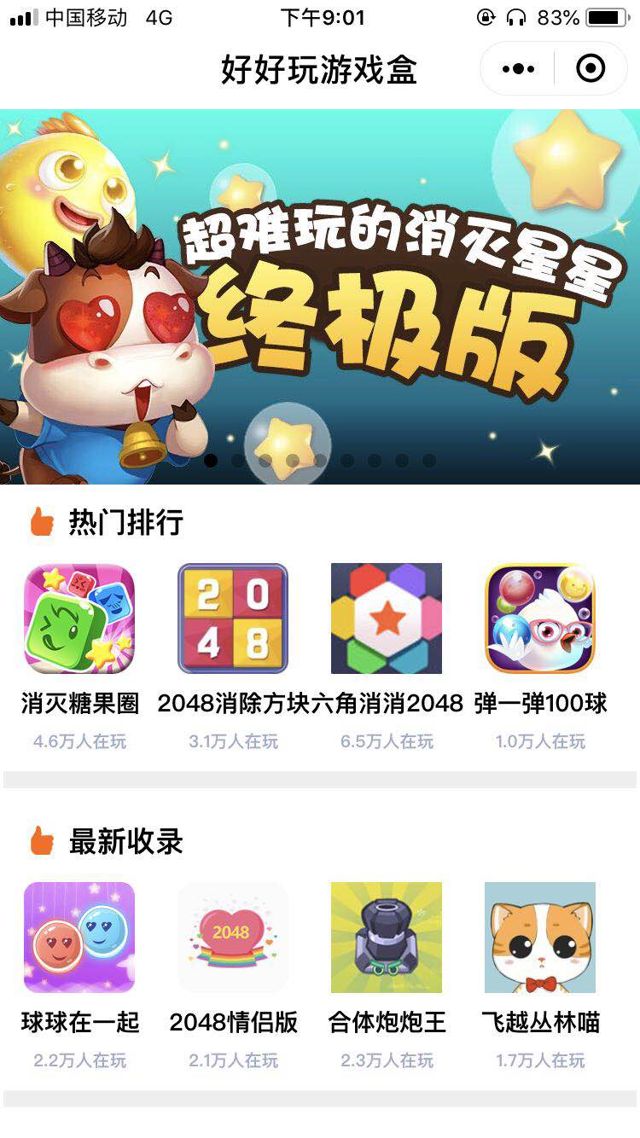Play 合体炮炮王
Viewport: 640px width, 1138px height.
click(x=386, y=937)
